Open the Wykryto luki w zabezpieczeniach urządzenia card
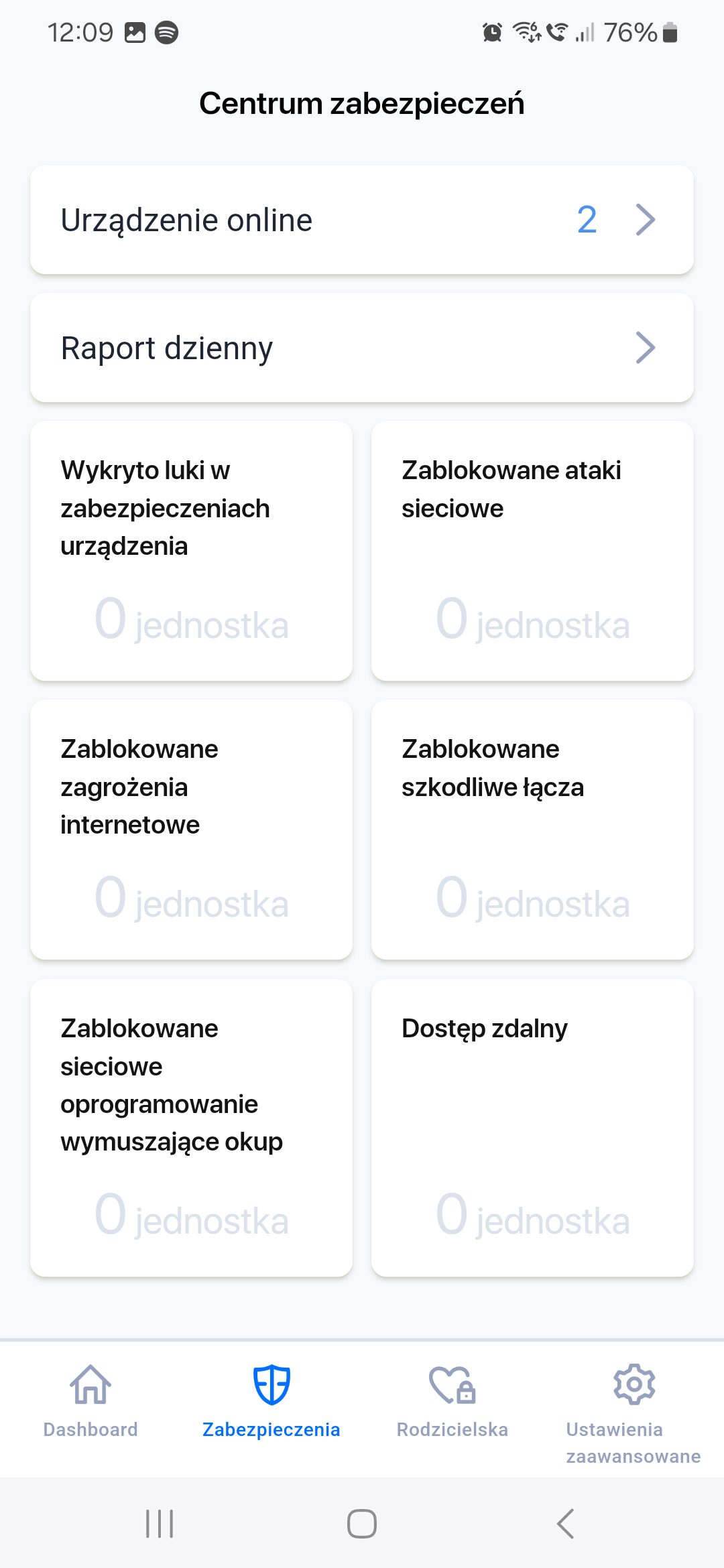724x1568 pixels. pos(192,551)
